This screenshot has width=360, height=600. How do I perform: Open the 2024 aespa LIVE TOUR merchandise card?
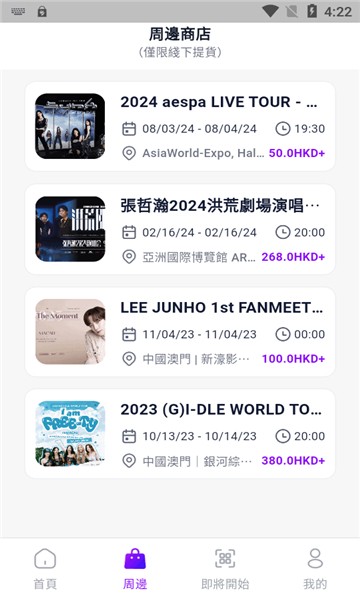coord(180,126)
